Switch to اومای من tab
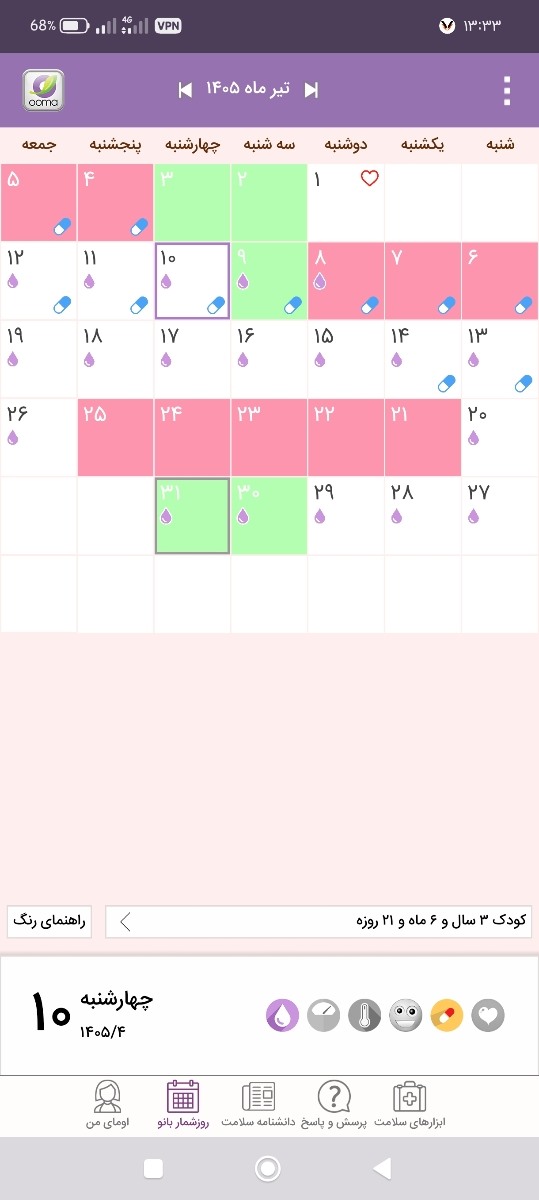The height and width of the screenshot is (1200, 539). coord(108,1104)
